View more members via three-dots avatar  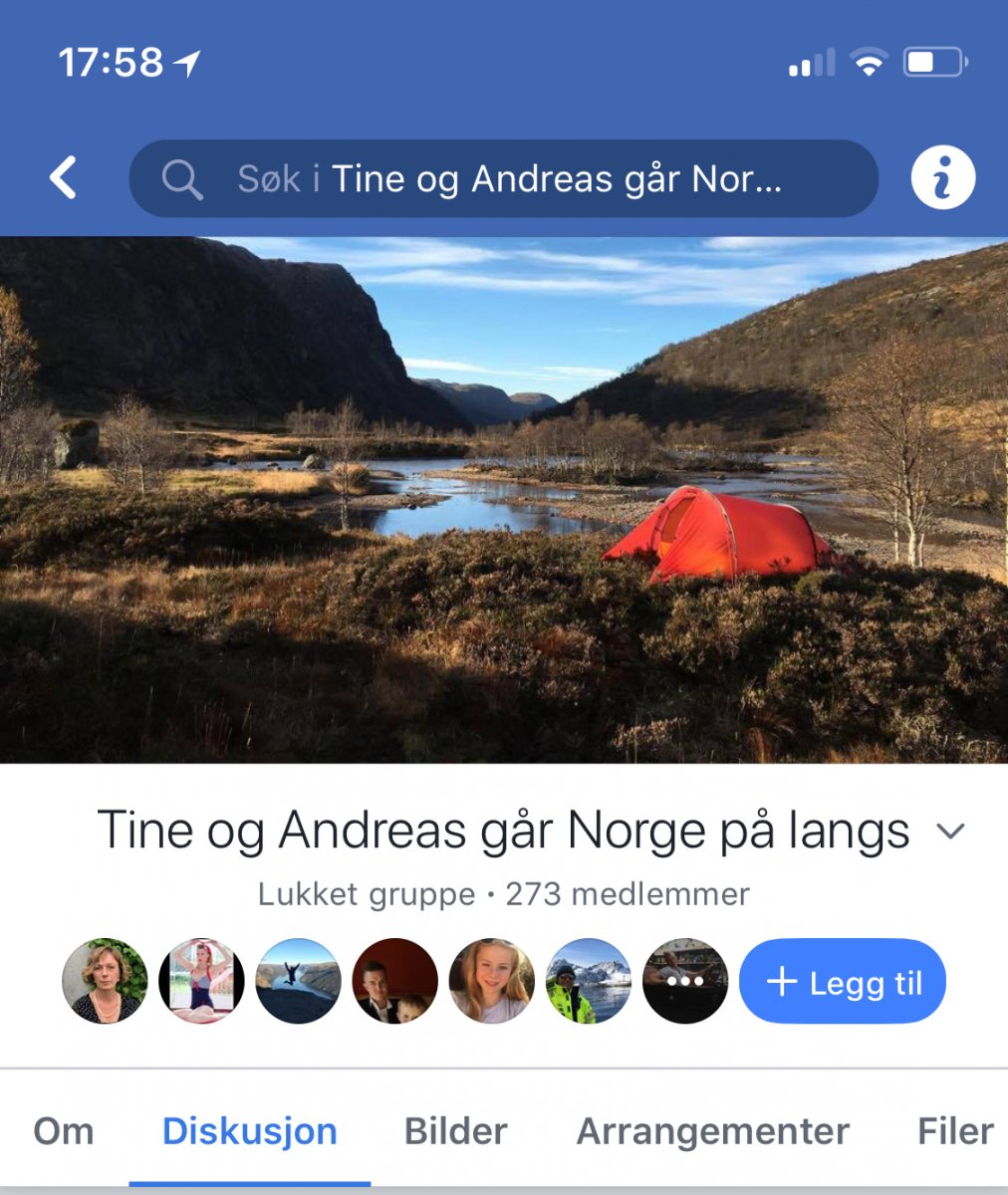[685, 981]
